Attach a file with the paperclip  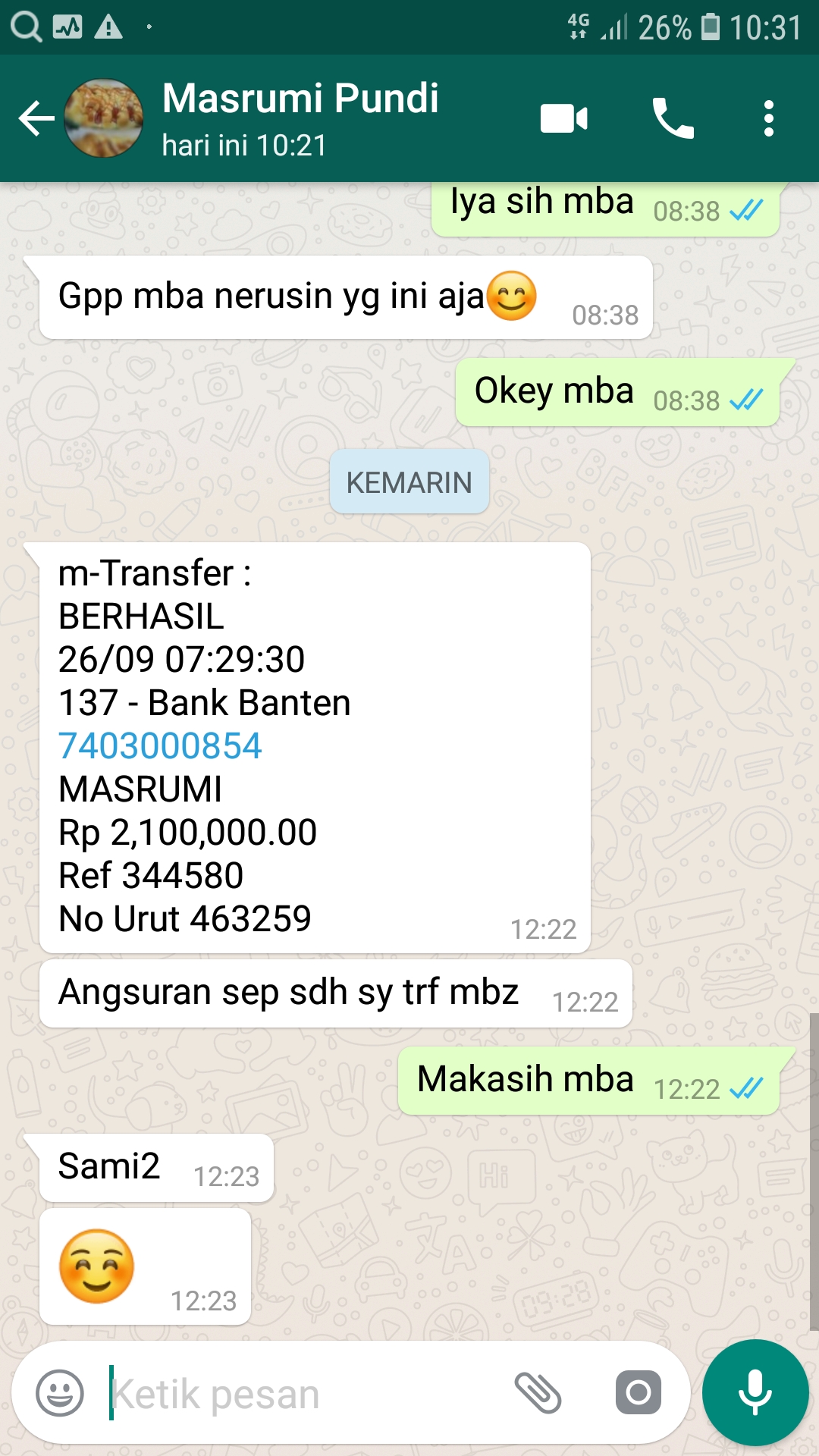click(x=538, y=1393)
